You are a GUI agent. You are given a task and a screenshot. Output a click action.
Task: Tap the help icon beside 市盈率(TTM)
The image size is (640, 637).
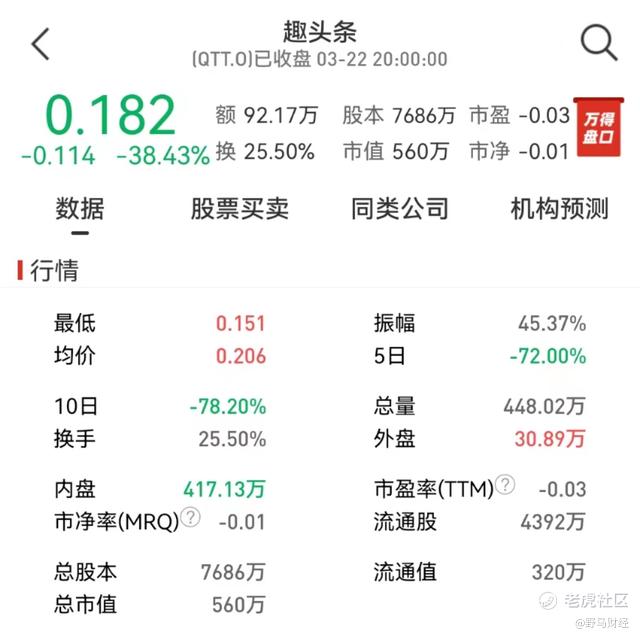pos(506,485)
